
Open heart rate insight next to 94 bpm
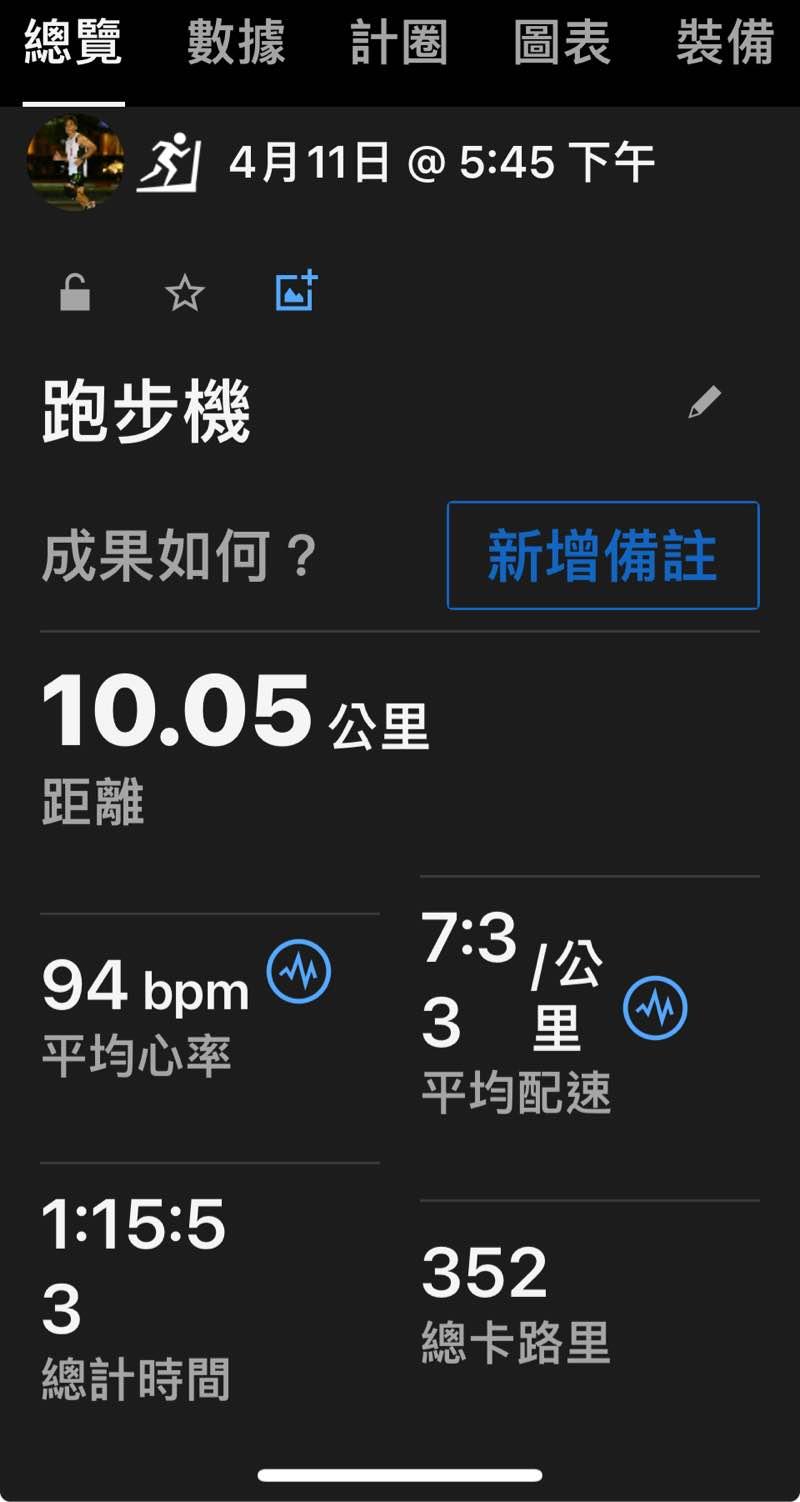299,973
